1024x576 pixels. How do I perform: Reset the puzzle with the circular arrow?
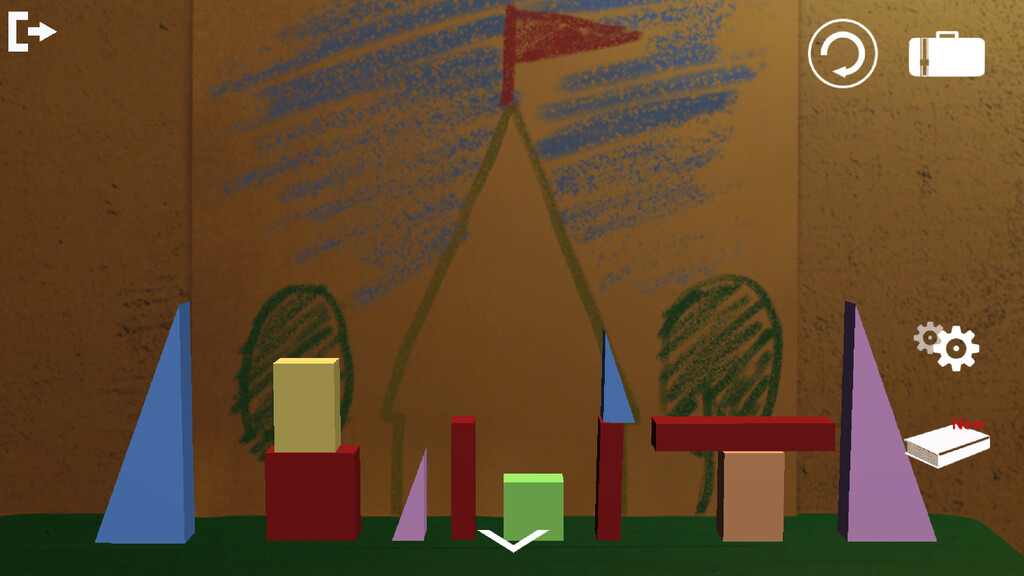(842, 54)
